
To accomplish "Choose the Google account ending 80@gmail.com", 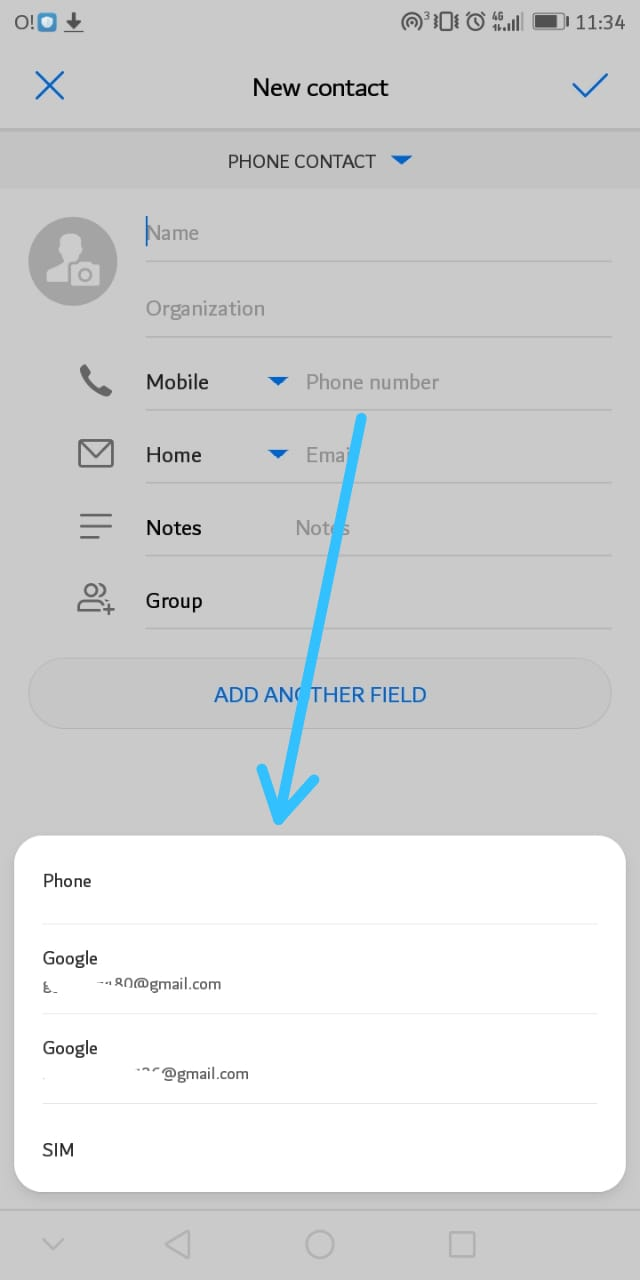I will [x=320, y=970].
